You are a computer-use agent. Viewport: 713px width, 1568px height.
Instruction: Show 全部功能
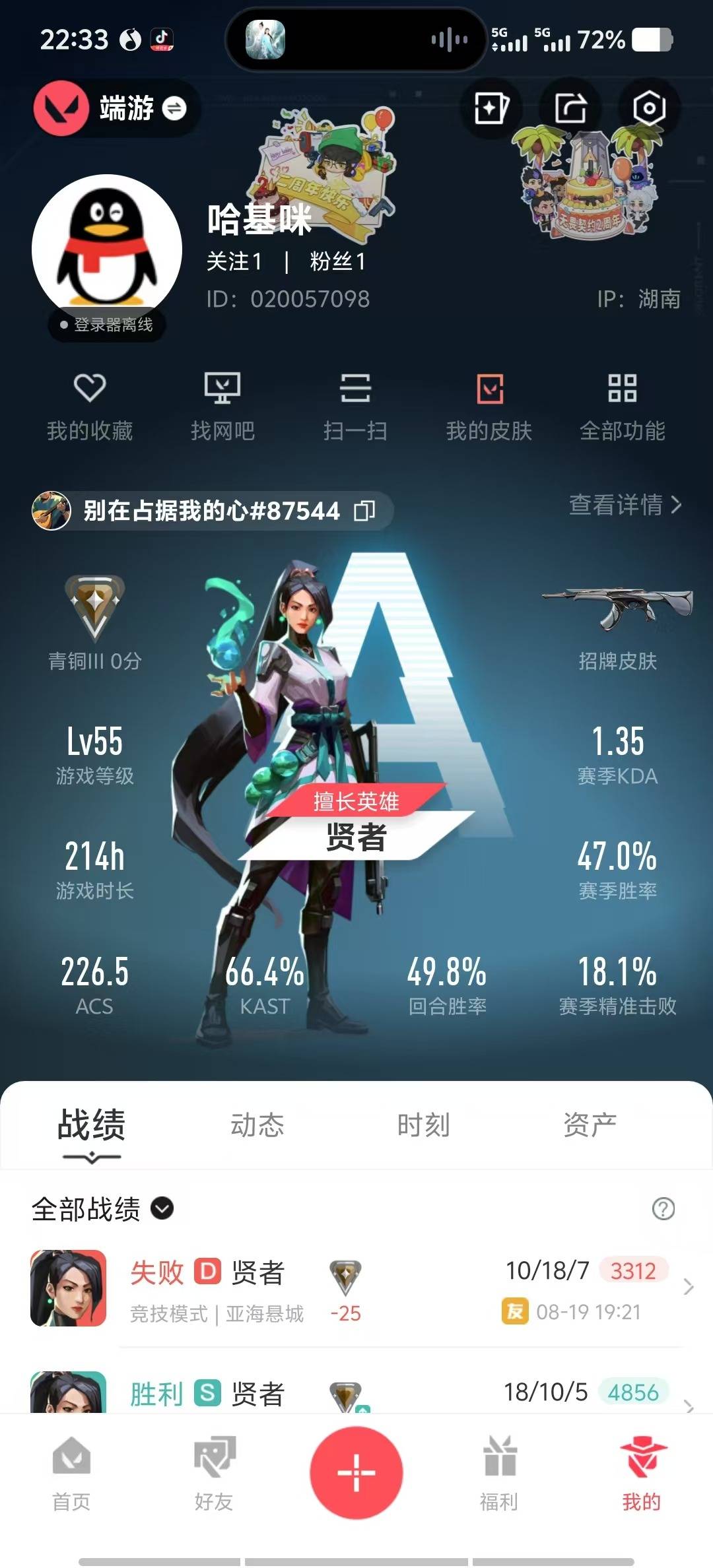tap(622, 407)
